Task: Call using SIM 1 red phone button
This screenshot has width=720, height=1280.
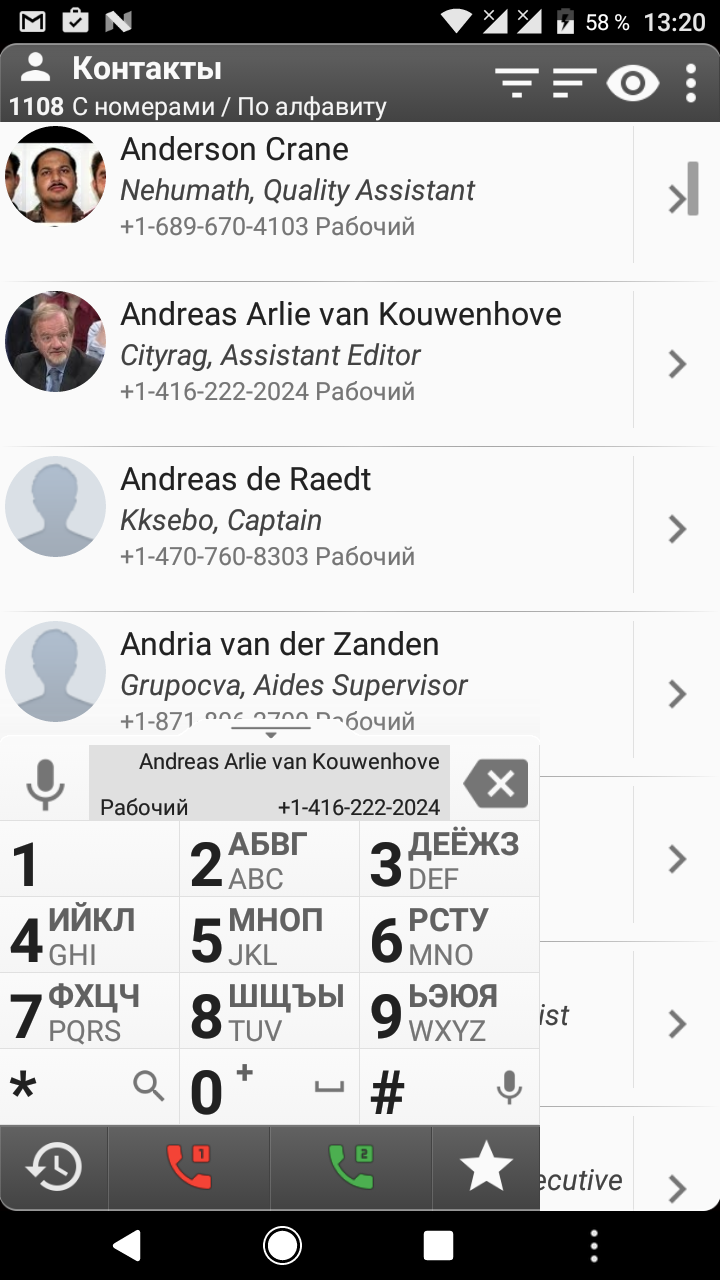Action: tap(189, 1168)
